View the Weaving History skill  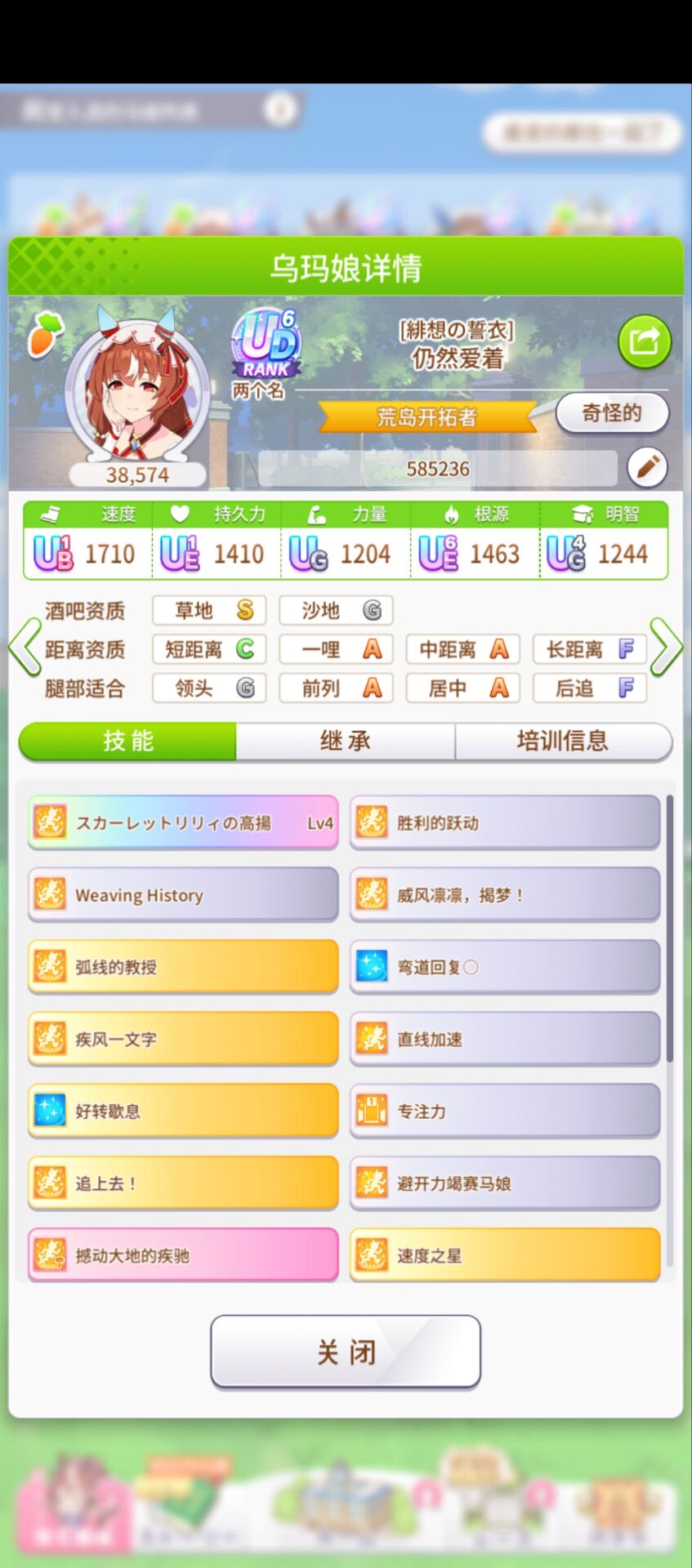click(x=183, y=895)
